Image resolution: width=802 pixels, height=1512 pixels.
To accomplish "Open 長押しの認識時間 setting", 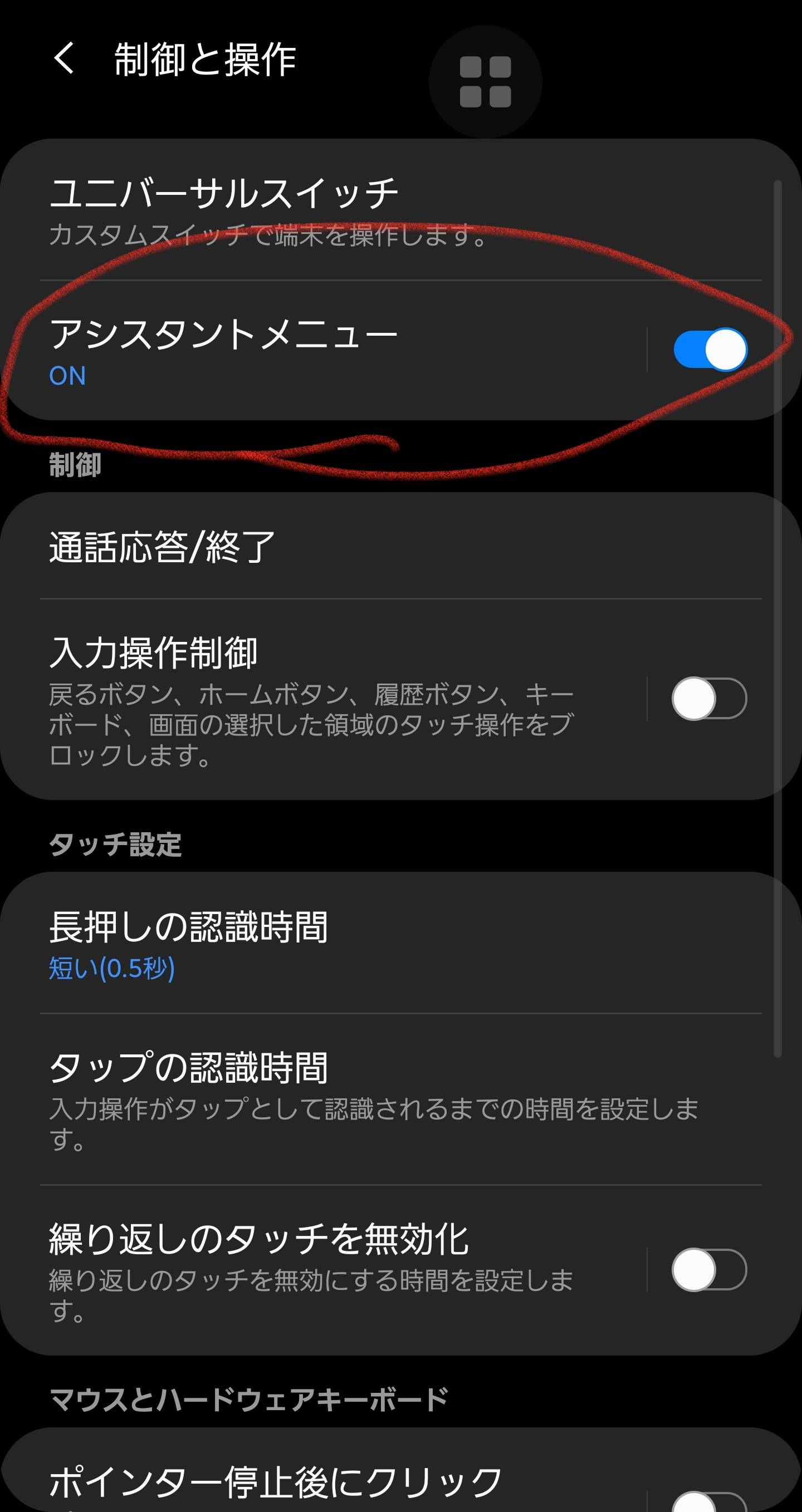I will (x=401, y=942).
